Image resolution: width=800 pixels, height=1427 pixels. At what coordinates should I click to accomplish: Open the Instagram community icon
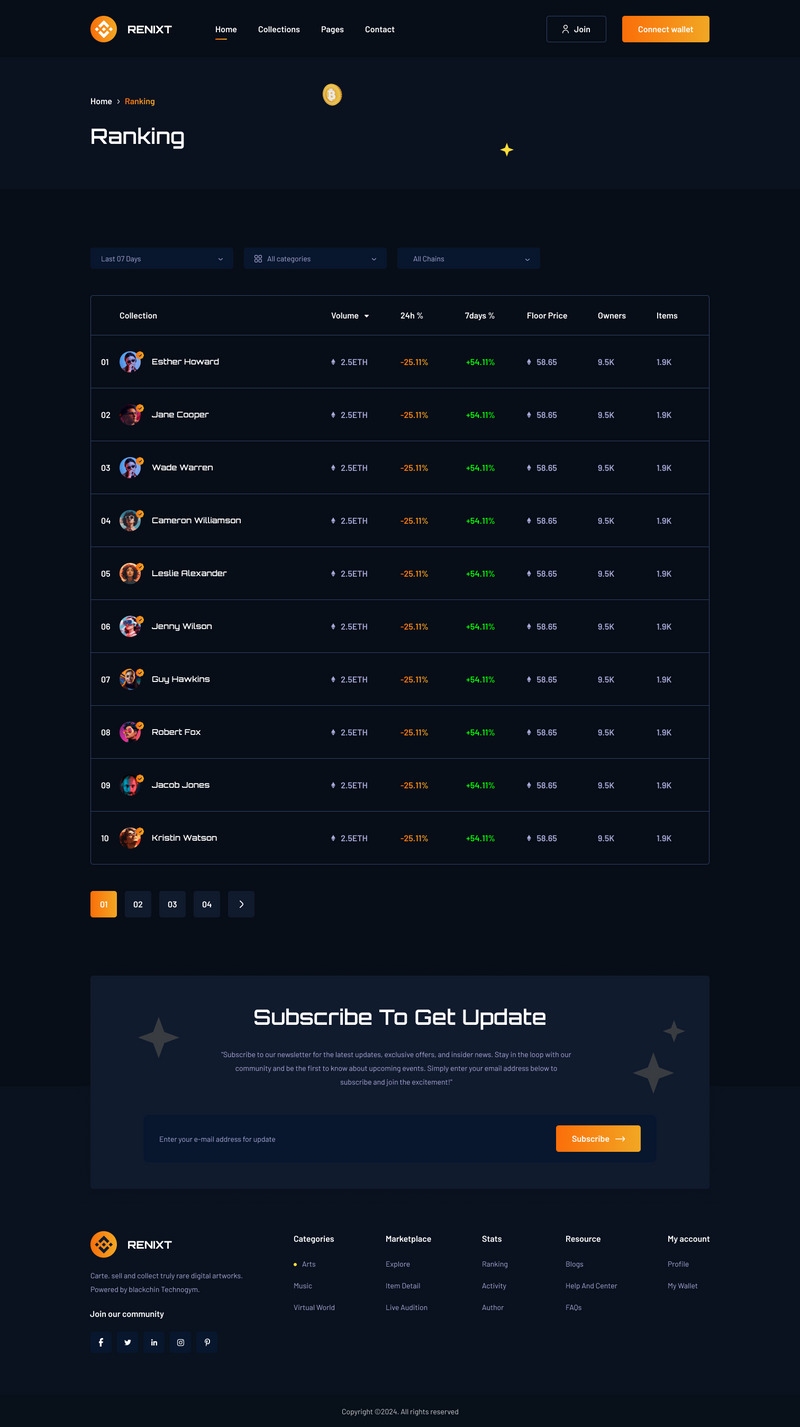pyautogui.click(x=180, y=1342)
